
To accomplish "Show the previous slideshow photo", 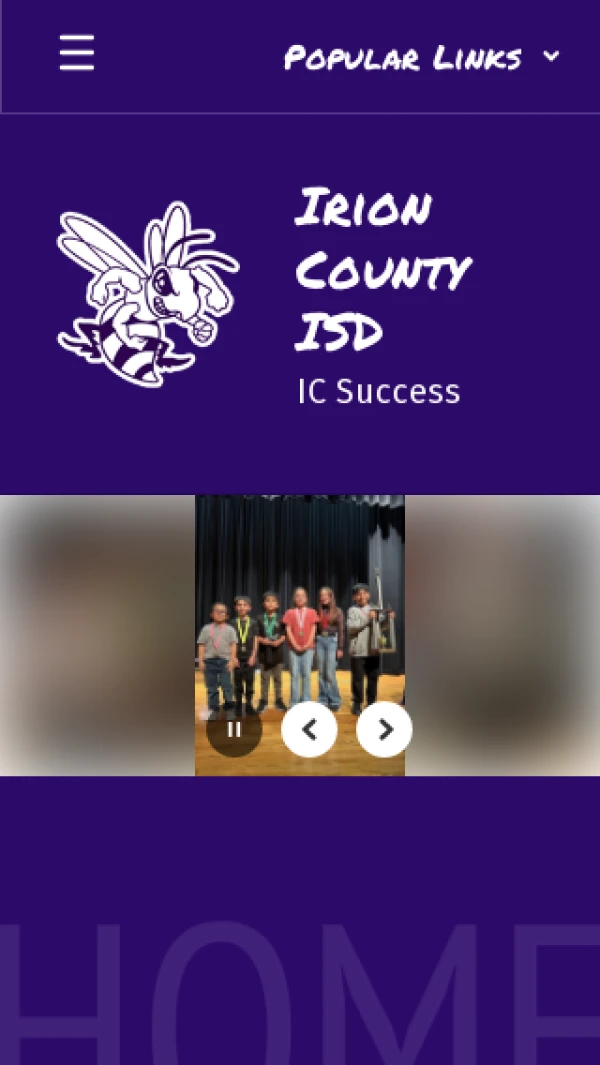I will click(309, 729).
